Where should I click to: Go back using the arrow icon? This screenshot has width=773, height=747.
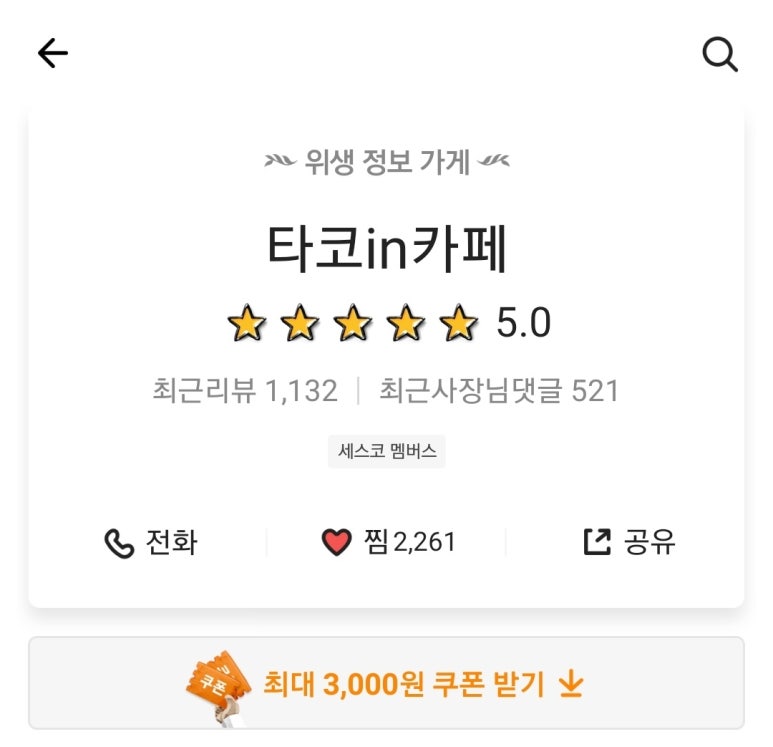pos(52,54)
